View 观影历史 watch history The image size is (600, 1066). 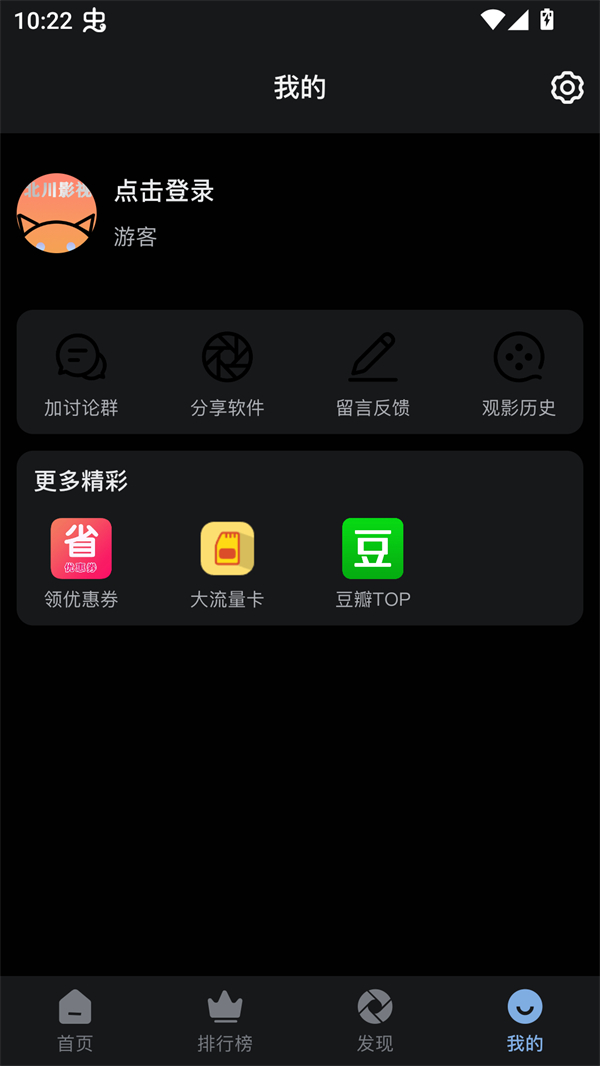518,373
